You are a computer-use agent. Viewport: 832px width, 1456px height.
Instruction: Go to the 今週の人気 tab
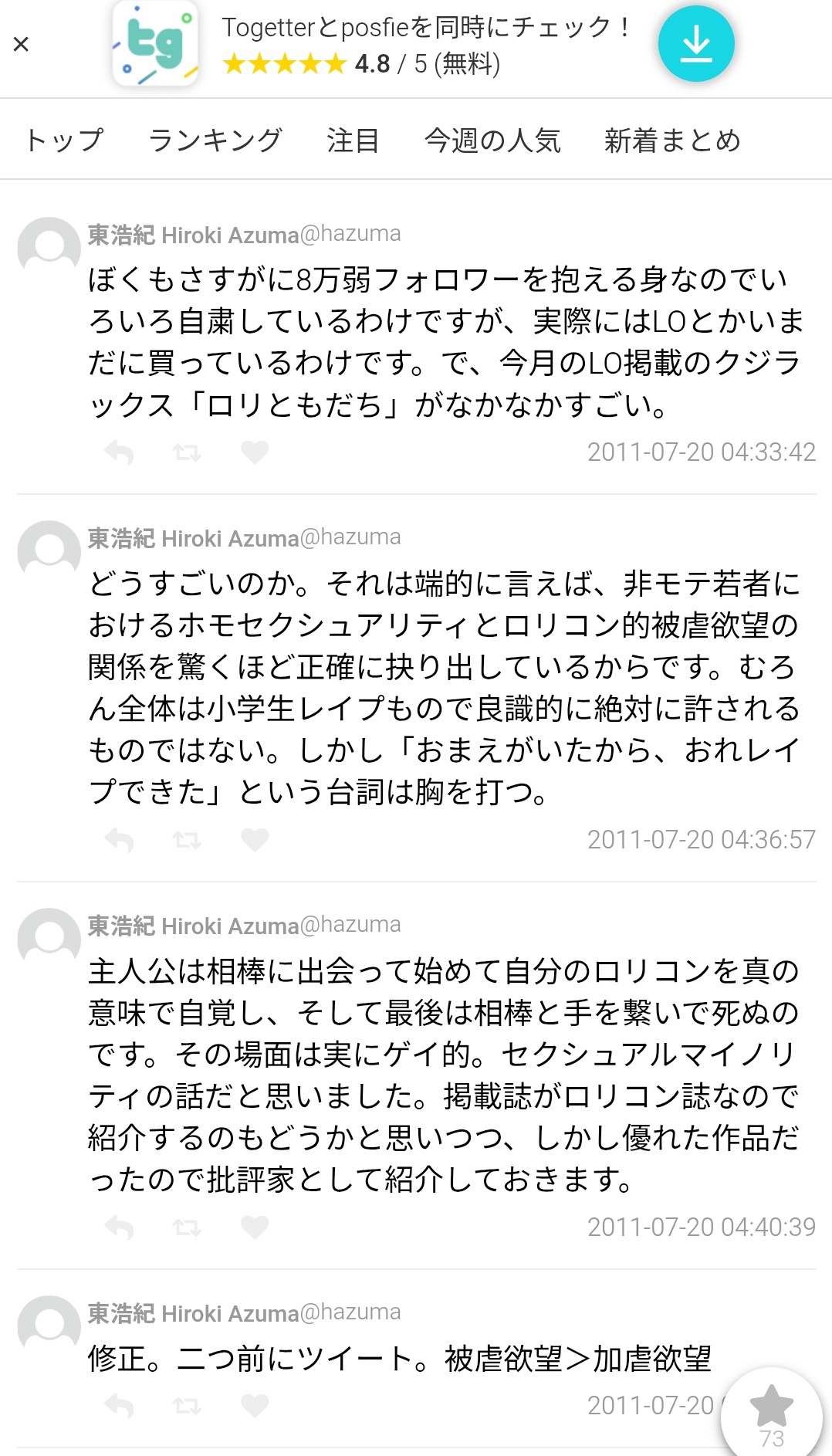click(492, 140)
